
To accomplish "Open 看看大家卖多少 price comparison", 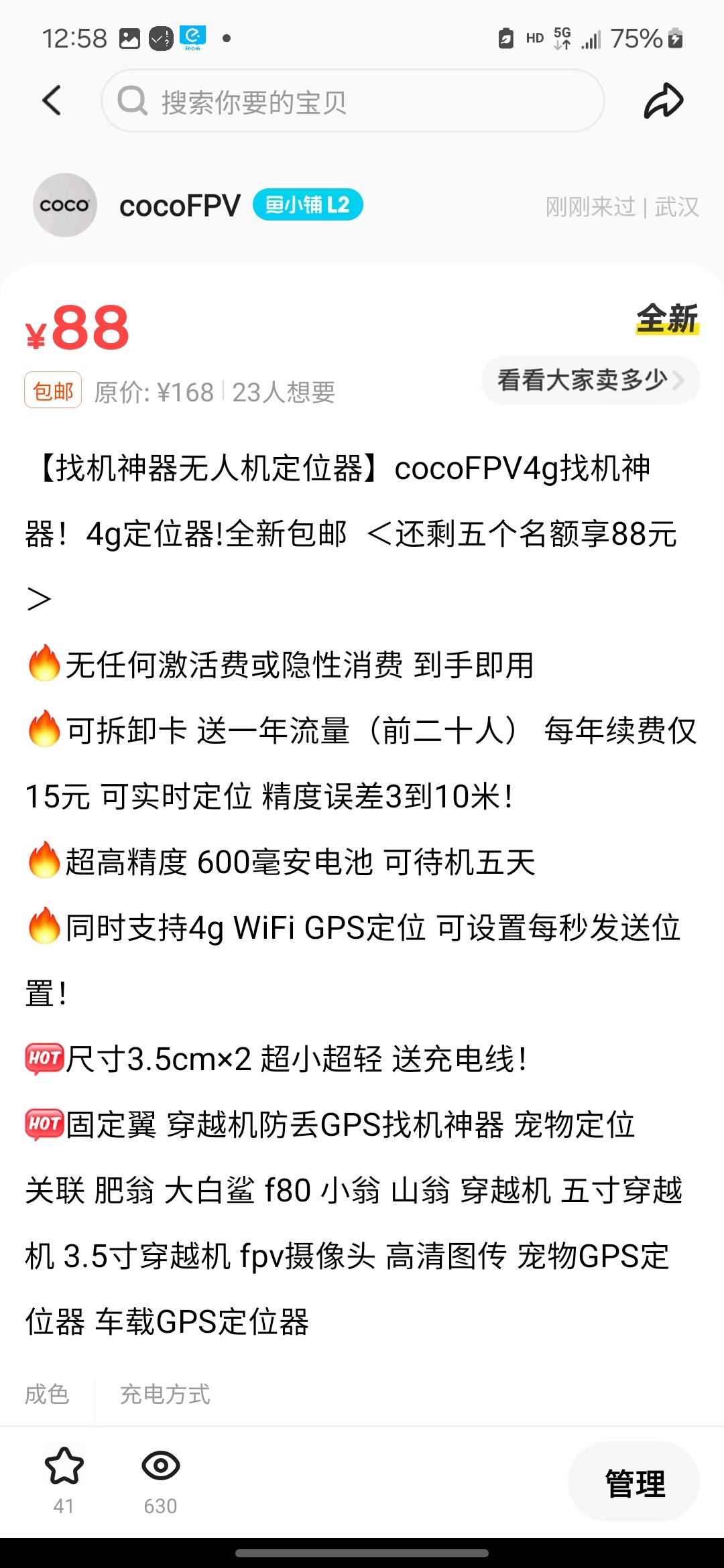I will (x=590, y=381).
